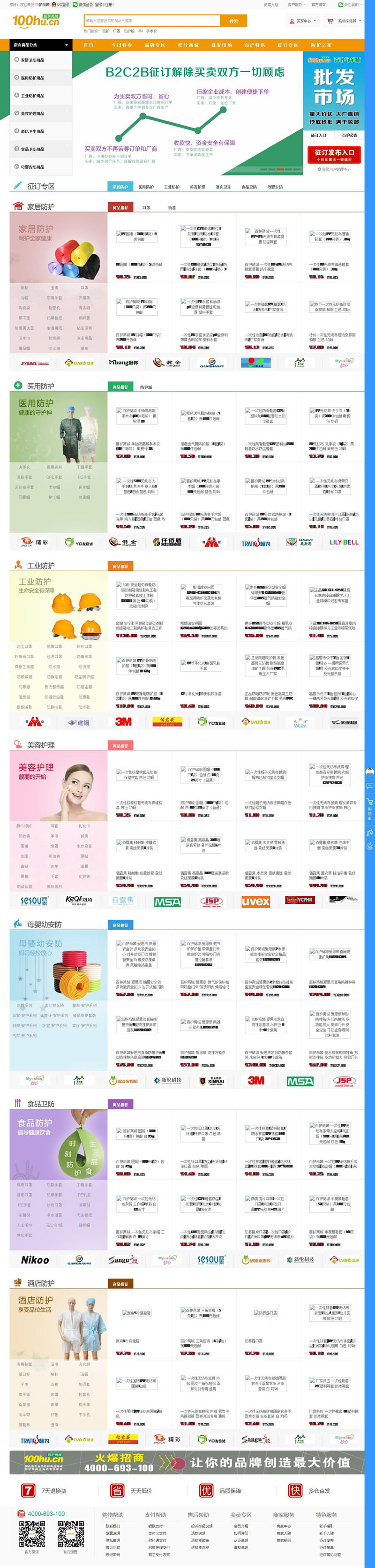Expand the 买家中心 buyer center dropdown
The width and height of the screenshot is (375, 1568).
pyautogui.click(x=302, y=21)
